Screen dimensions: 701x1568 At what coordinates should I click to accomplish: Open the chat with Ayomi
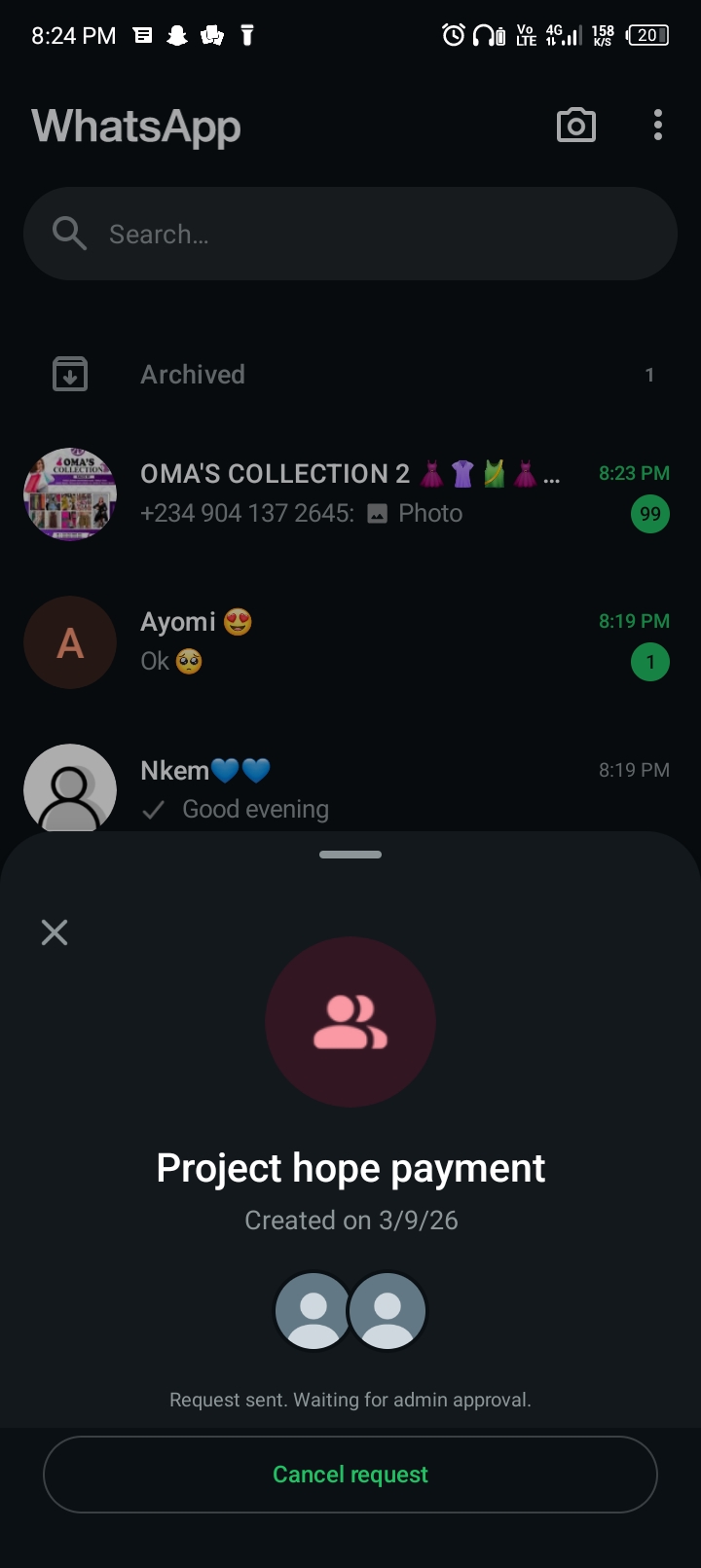350,642
